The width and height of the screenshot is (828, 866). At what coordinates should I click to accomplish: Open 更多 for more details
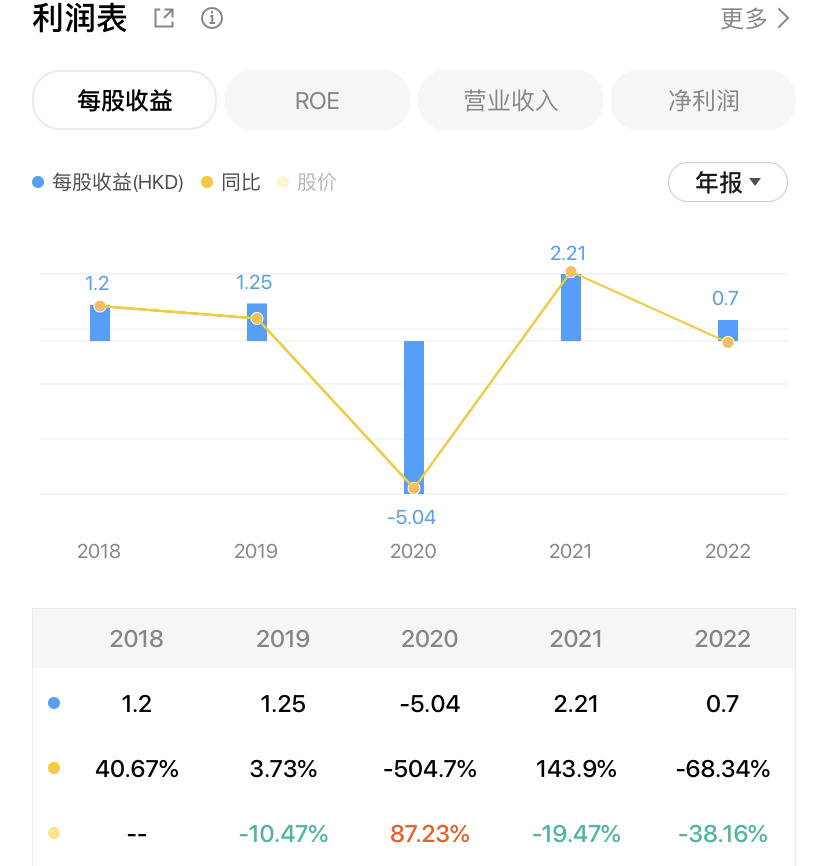click(x=755, y=18)
